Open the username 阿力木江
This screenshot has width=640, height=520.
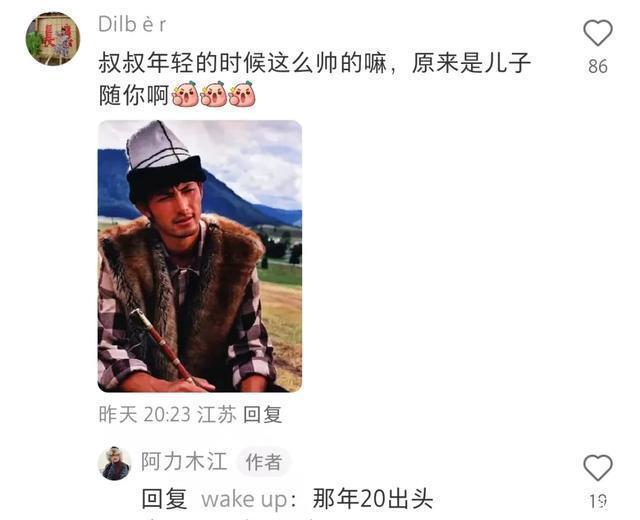[183, 462]
